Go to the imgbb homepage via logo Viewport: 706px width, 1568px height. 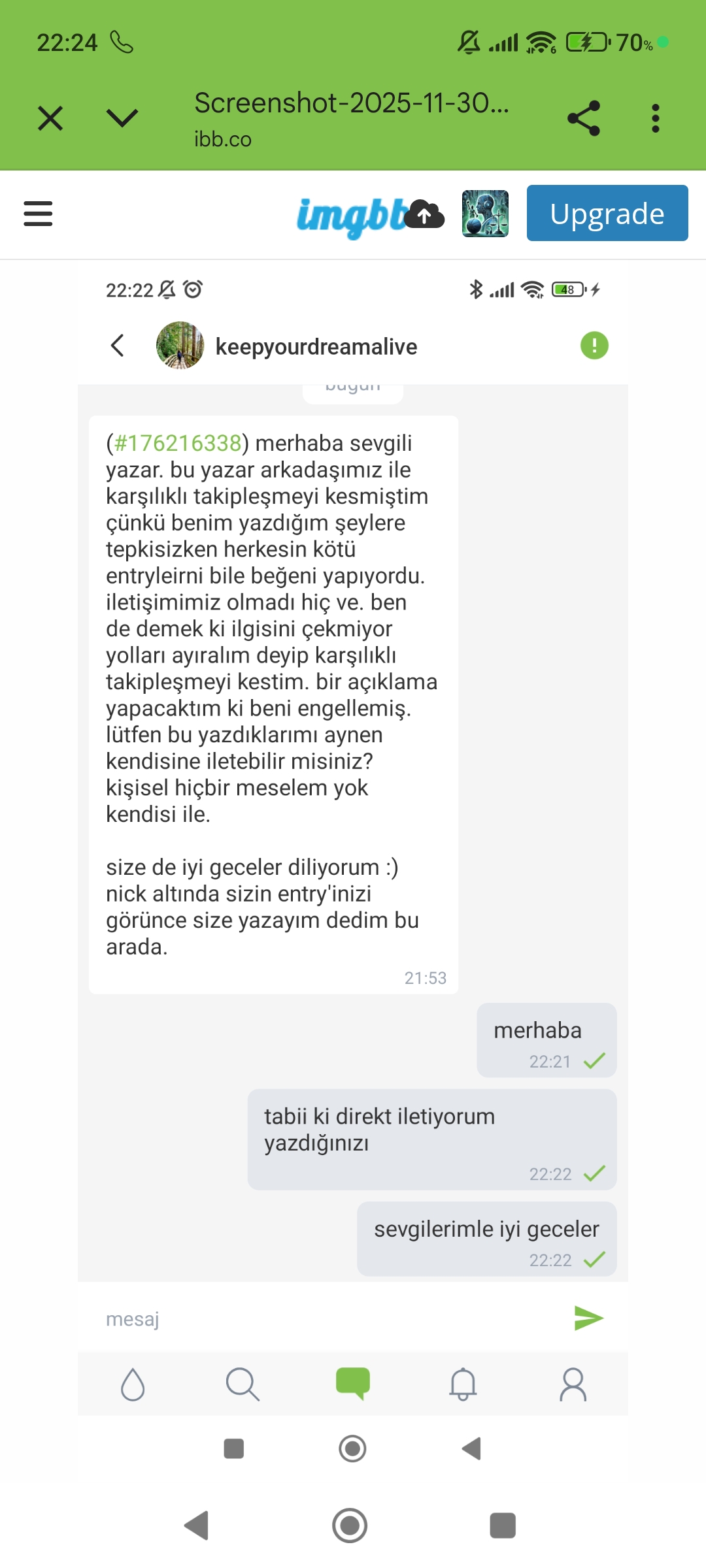coord(352,217)
